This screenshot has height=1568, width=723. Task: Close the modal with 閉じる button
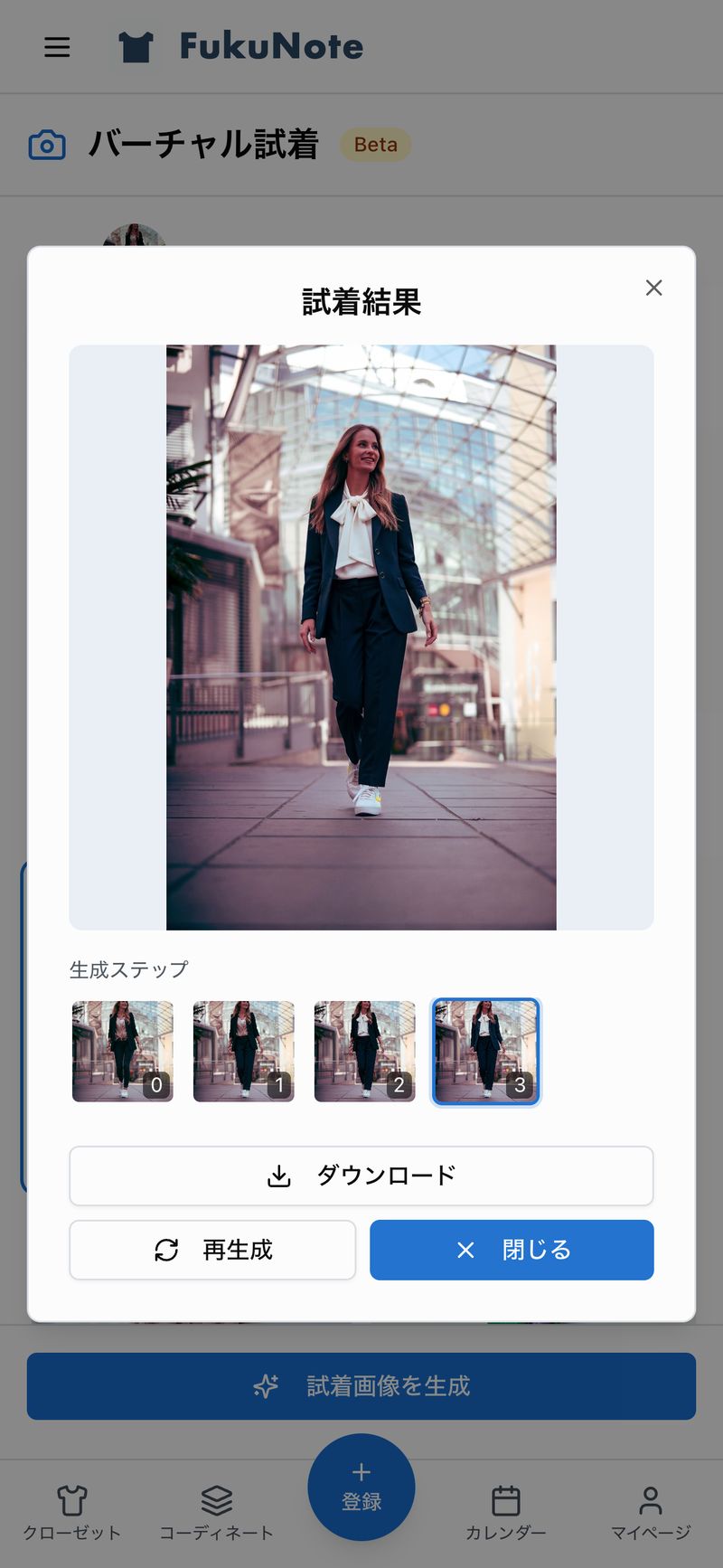point(512,1250)
